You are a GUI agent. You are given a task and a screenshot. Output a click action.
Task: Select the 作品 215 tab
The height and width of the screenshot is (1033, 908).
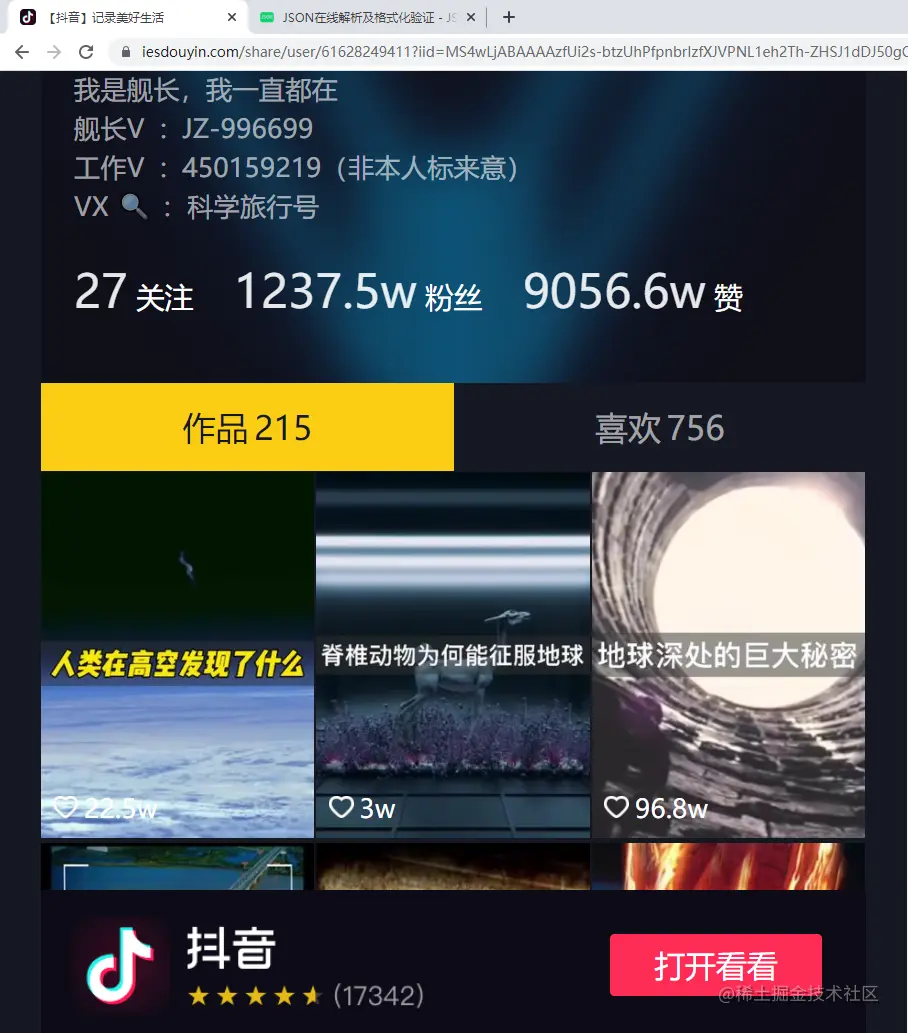[x=247, y=428]
